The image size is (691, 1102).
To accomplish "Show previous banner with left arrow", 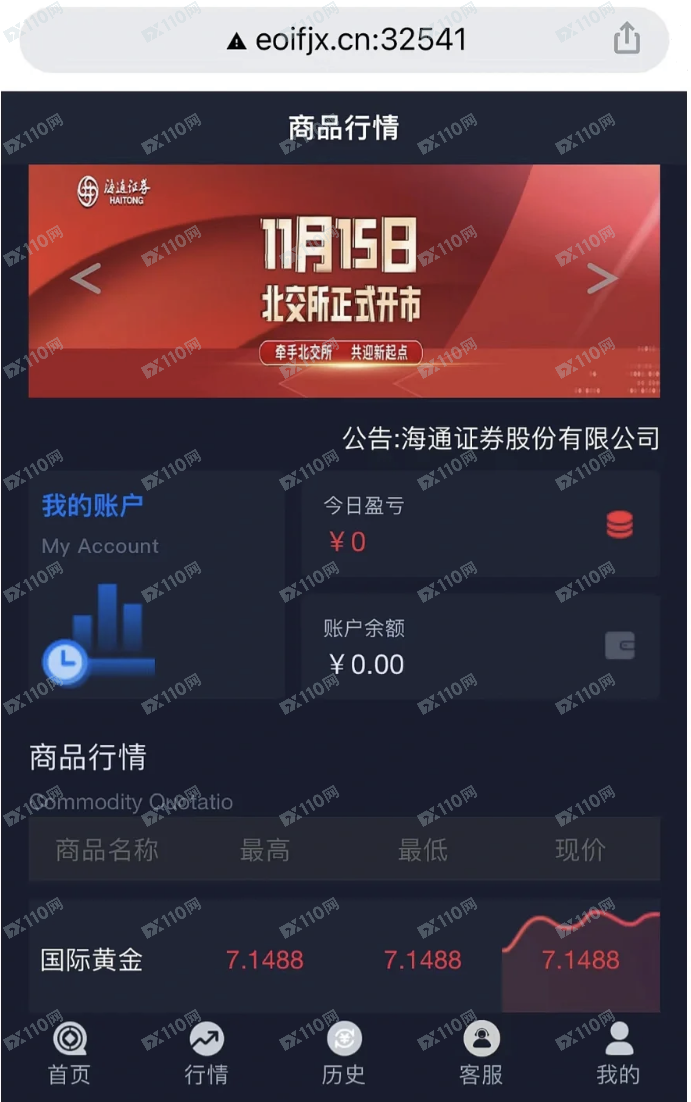I will (x=86, y=279).
